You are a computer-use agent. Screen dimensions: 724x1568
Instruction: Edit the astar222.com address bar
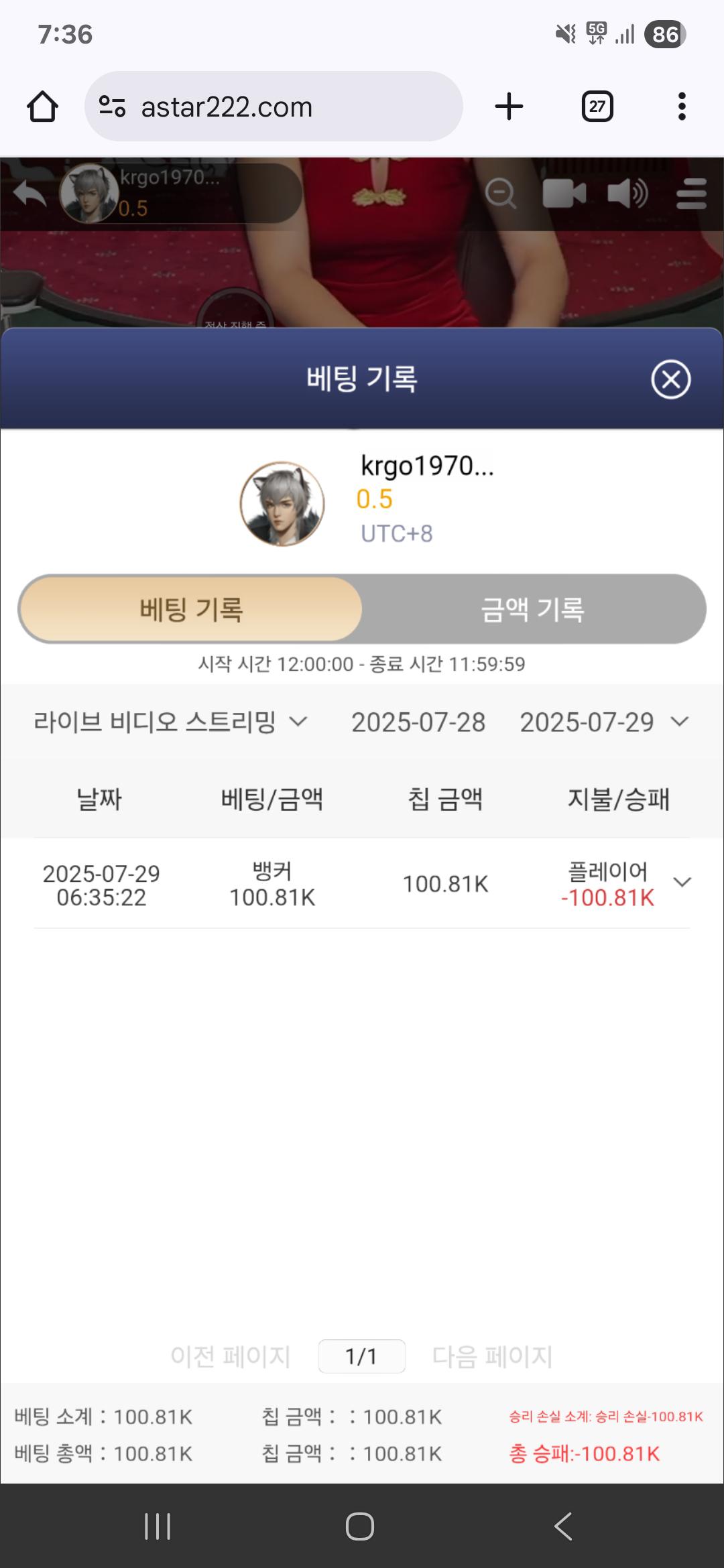coord(274,107)
